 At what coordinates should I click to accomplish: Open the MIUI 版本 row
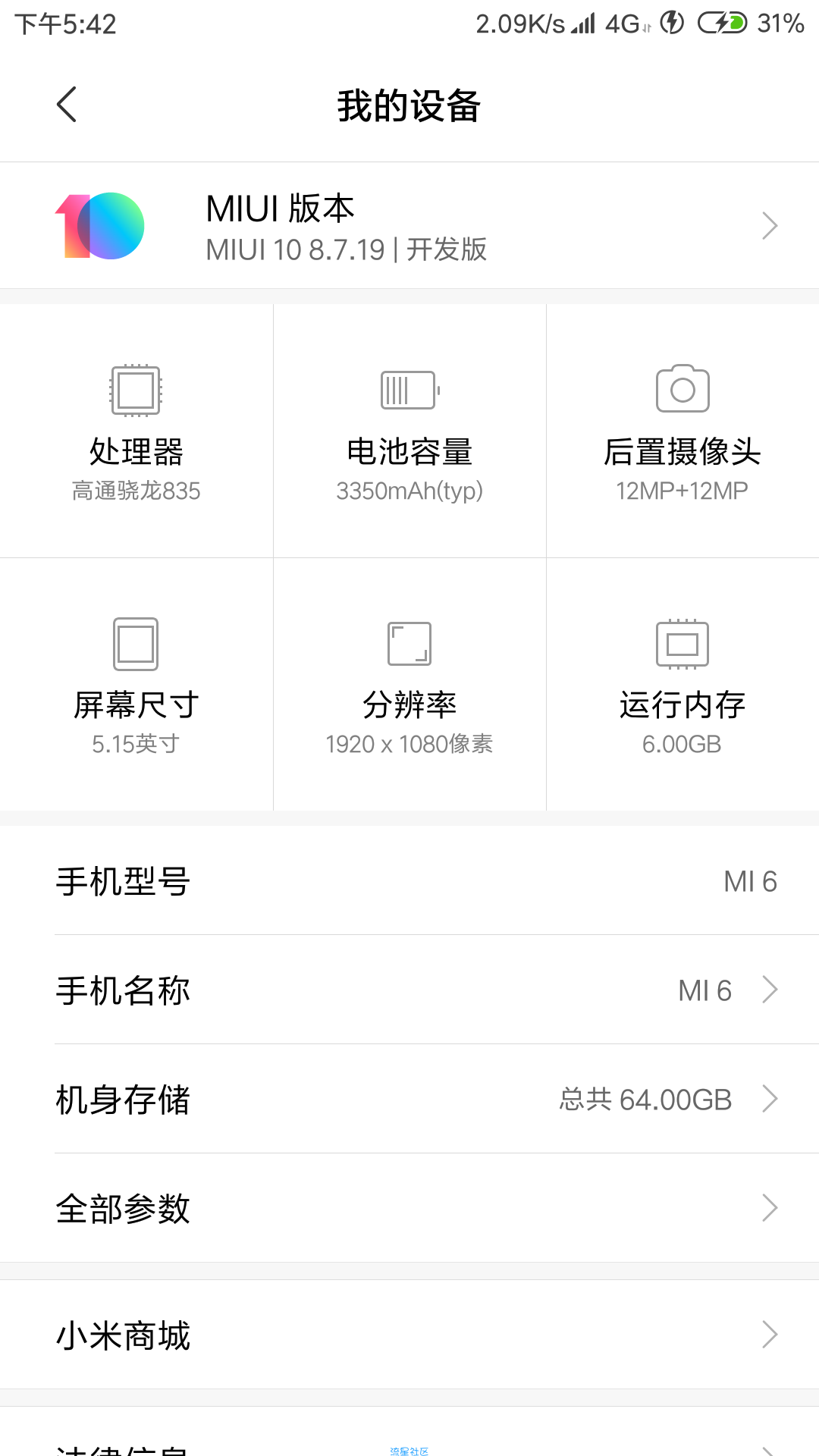[409, 225]
